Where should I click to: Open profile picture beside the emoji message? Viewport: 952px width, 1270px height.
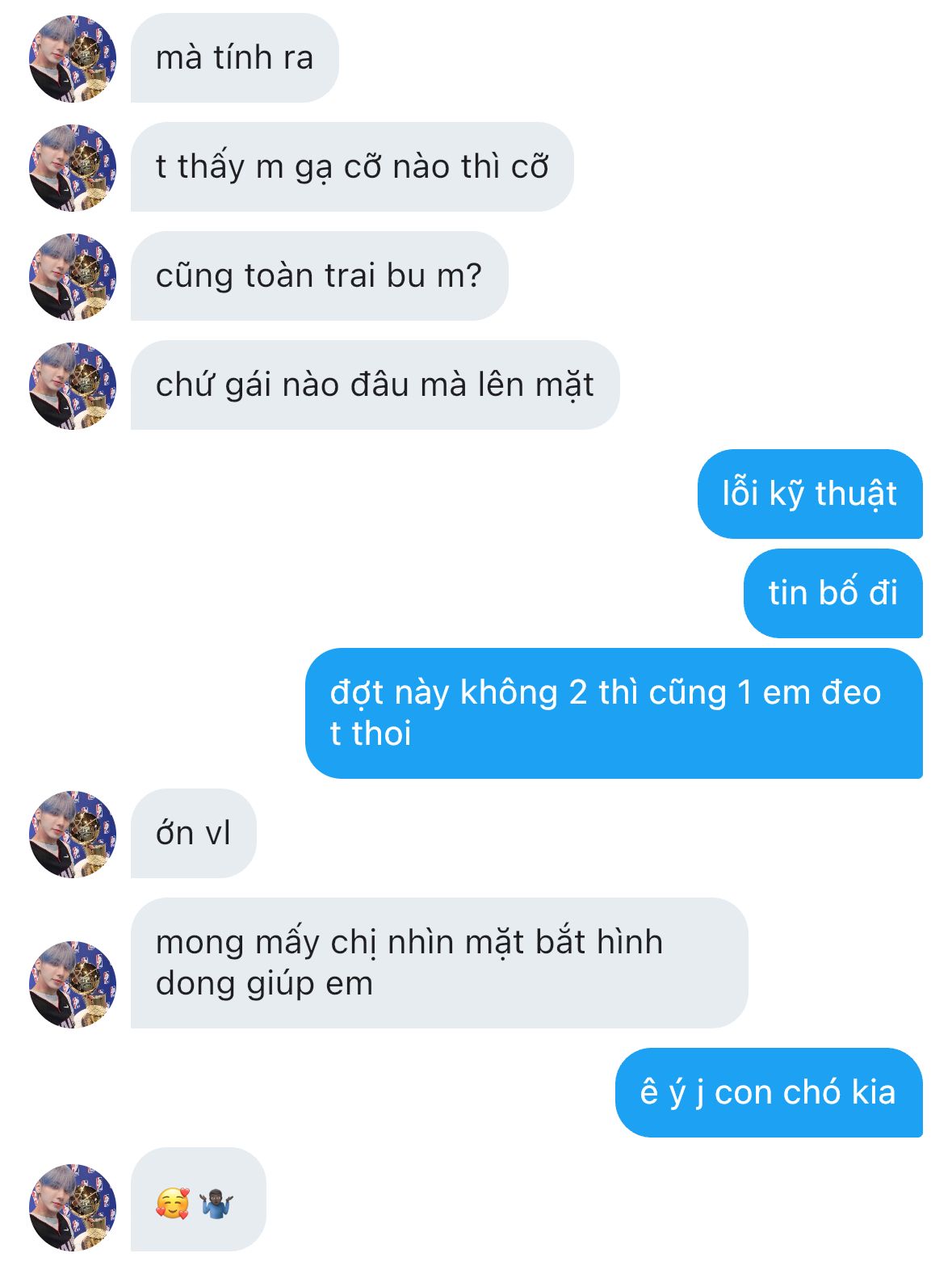pyautogui.click(x=73, y=1207)
